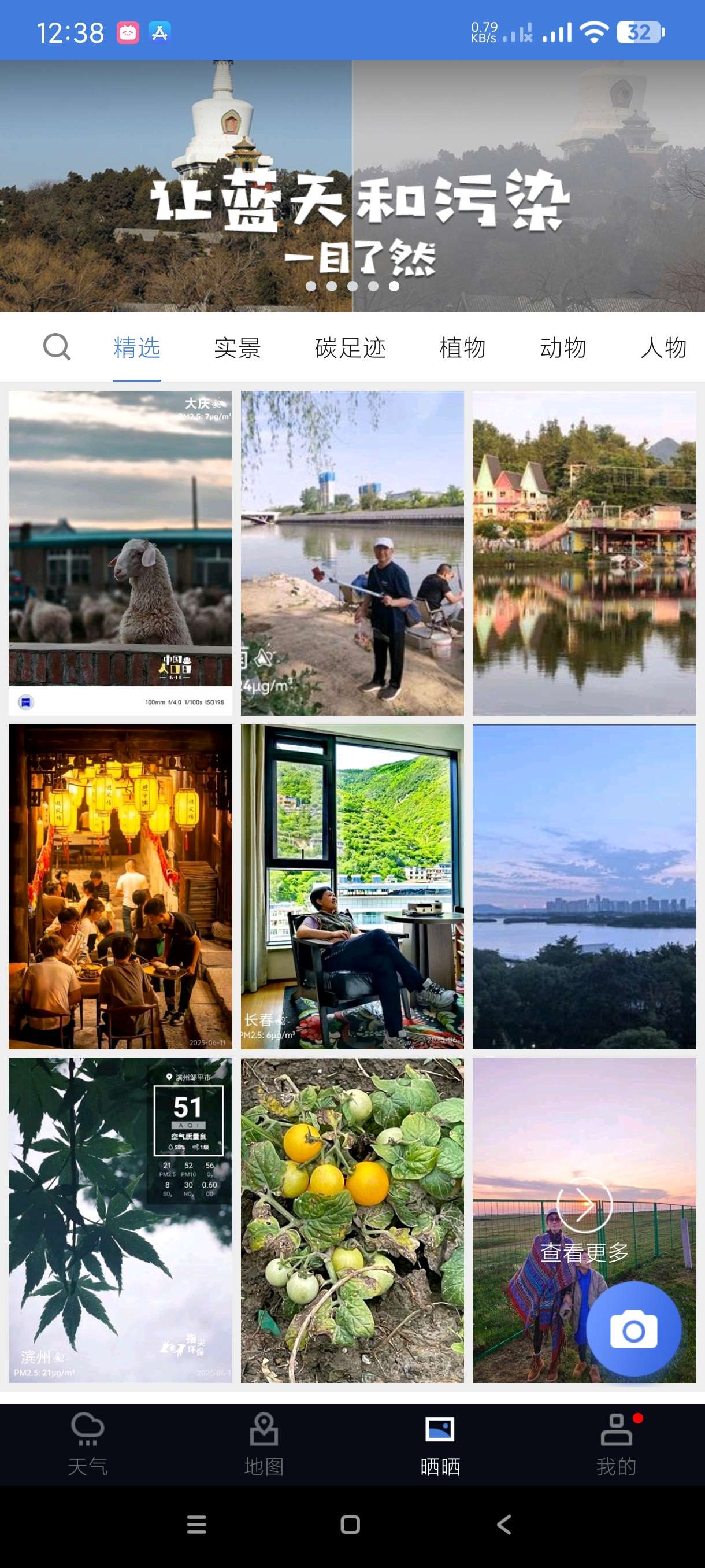Screen dimensions: 705x1568
Task: Open the search magnifier icon
Action: [x=57, y=347]
